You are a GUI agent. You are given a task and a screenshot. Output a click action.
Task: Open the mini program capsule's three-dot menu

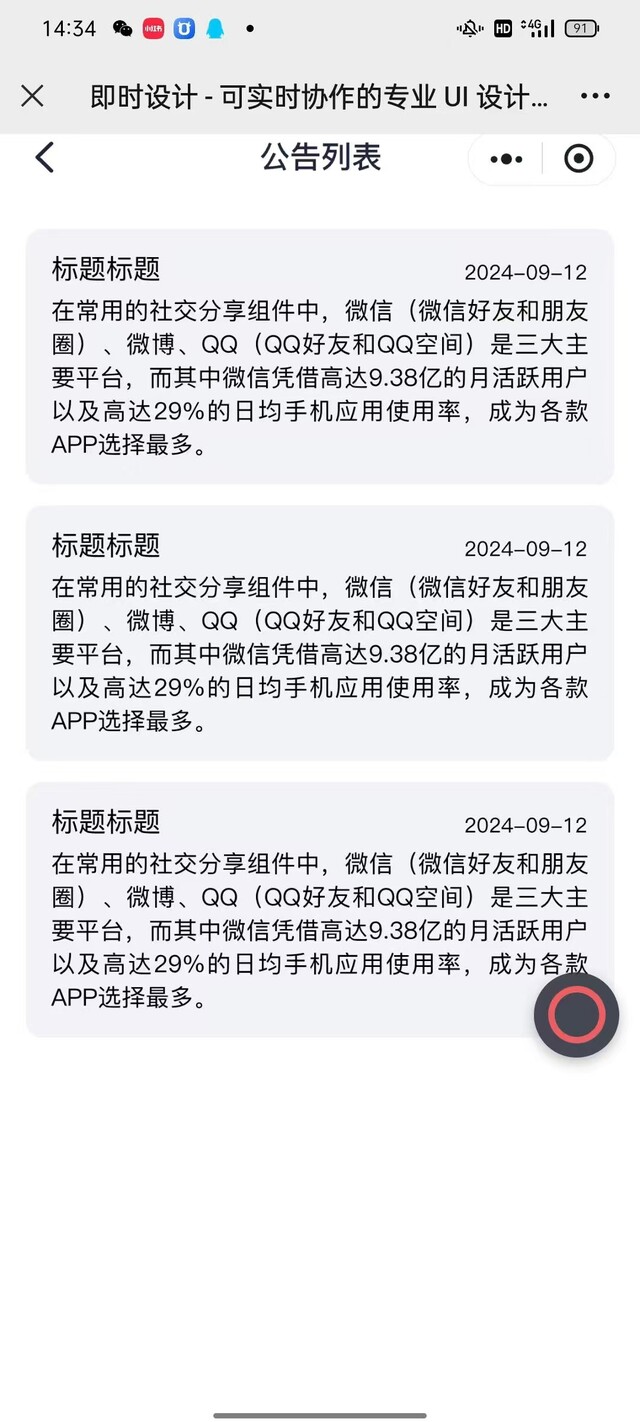506,159
